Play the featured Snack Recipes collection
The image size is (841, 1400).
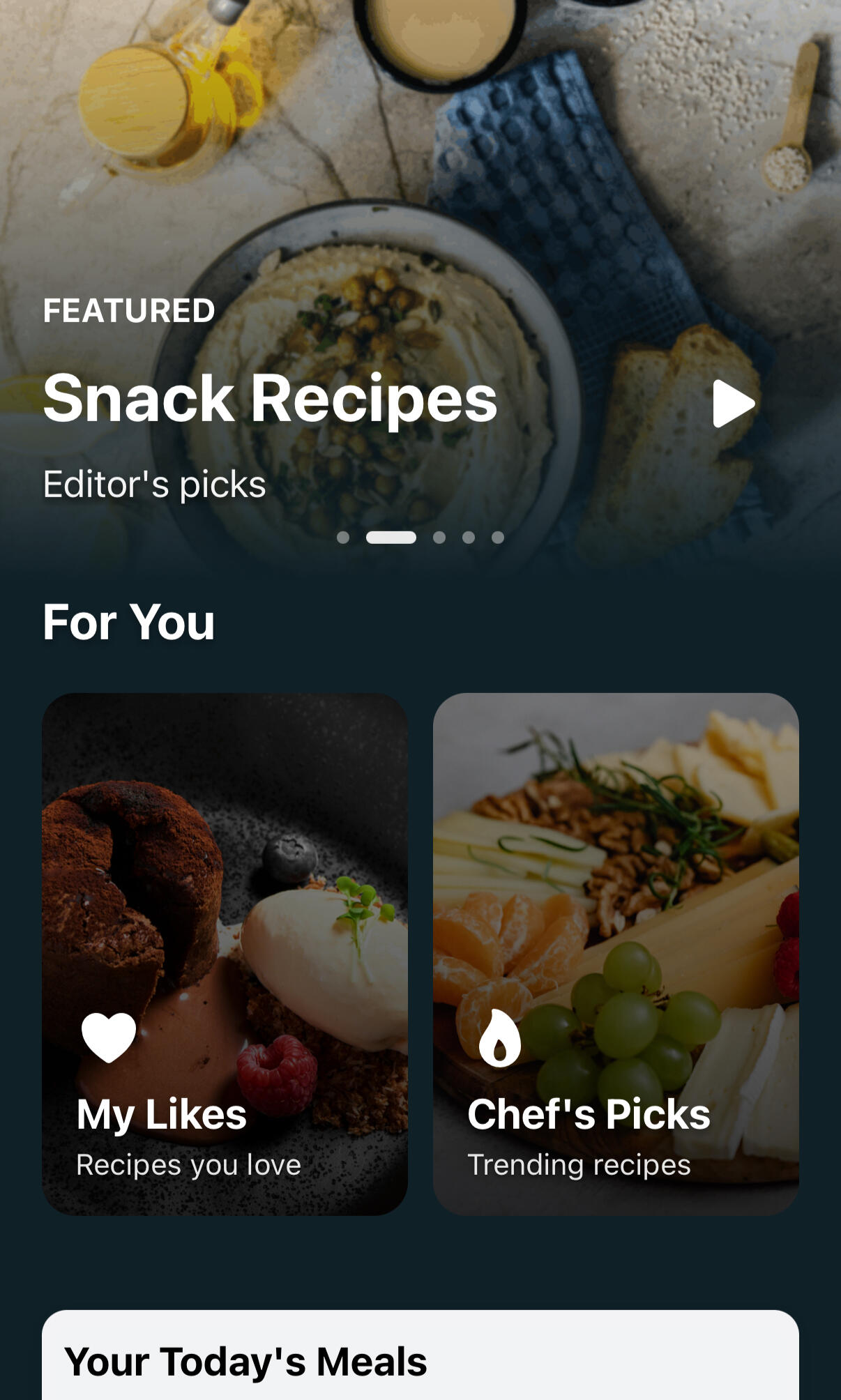tap(733, 404)
